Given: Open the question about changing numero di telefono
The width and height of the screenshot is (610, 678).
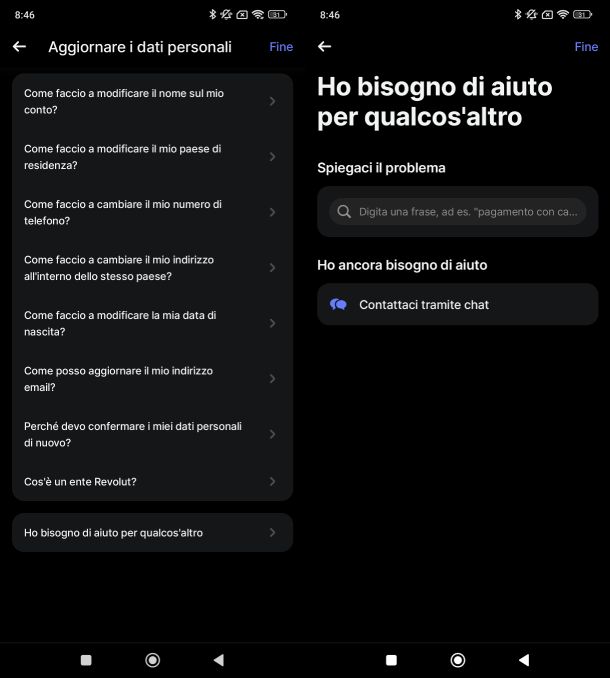Looking at the screenshot, I should [152, 212].
